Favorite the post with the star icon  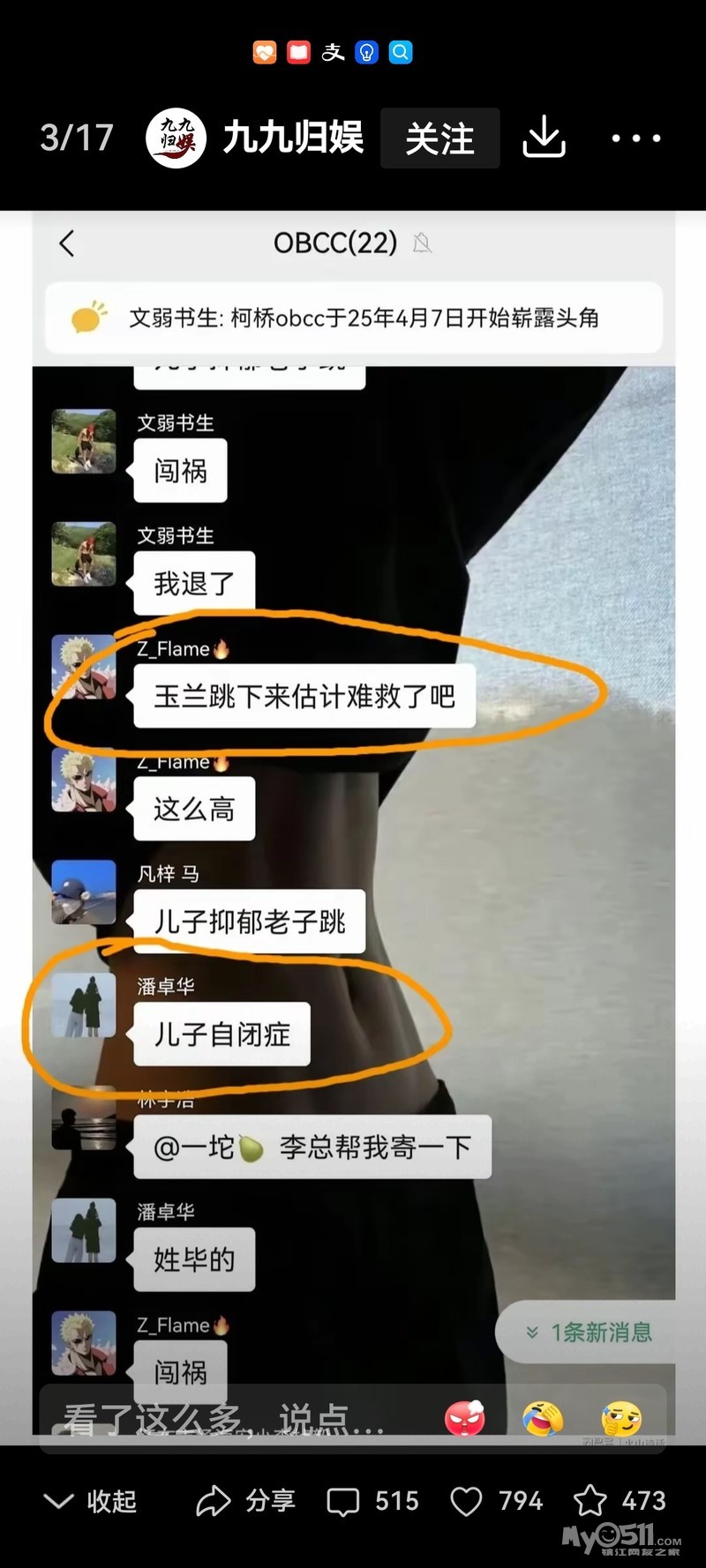click(x=620, y=1501)
